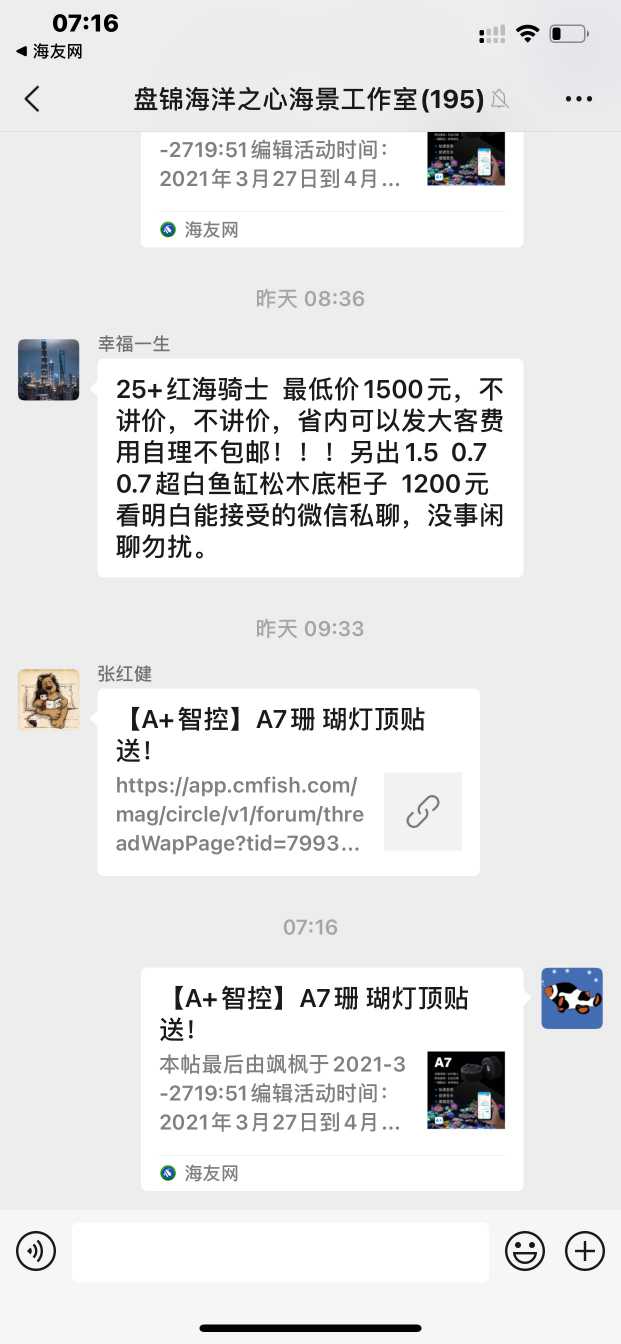The width and height of the screenshot is (621, 1344).
Task: Switch to voice message input
Action: click(36, 1251)
